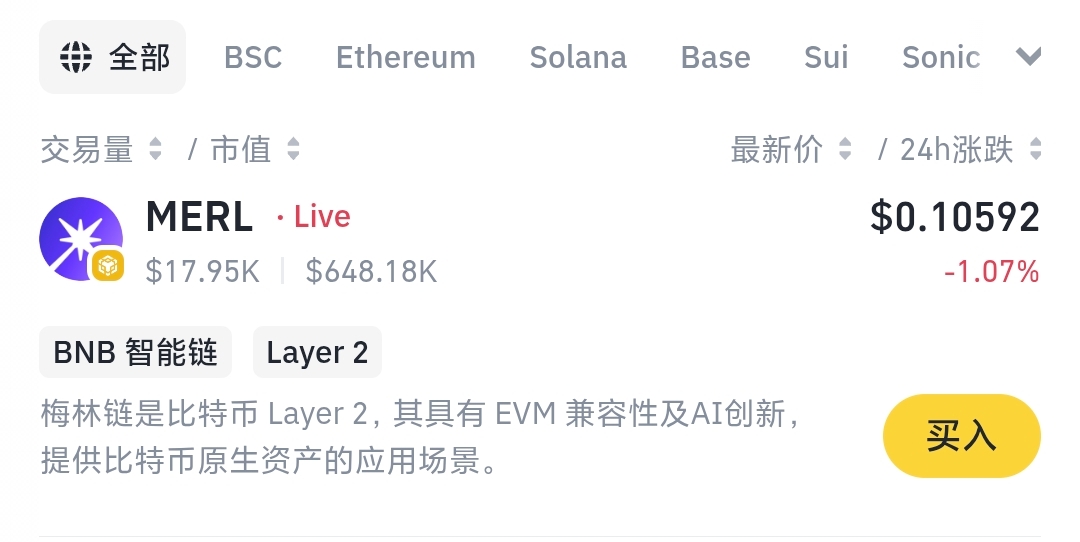The image size is (1080, 542).
Task: Switch to the Sonic tab
Action: click(x=940, y=57)
